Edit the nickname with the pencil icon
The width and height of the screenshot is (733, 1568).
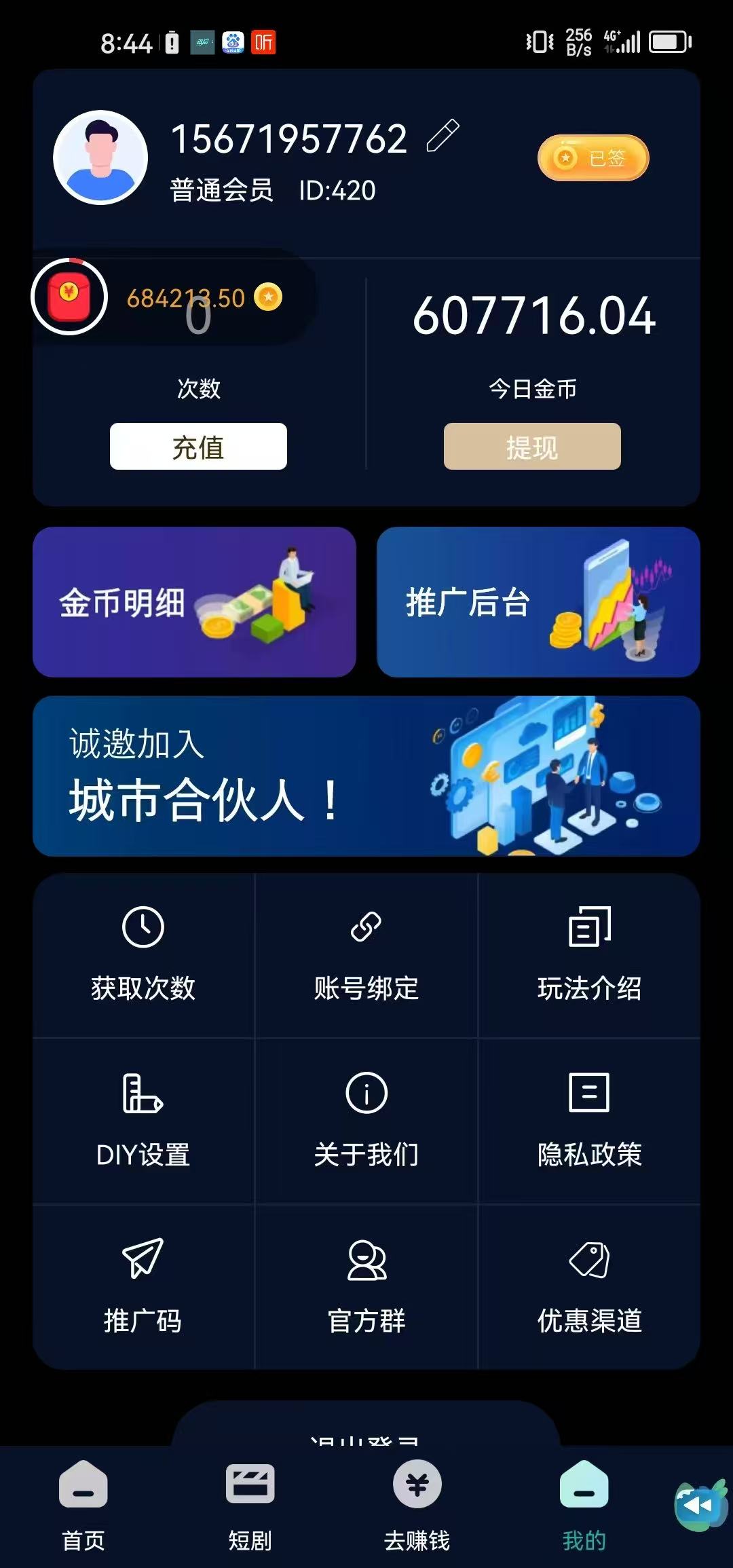(x=443, y=136)
